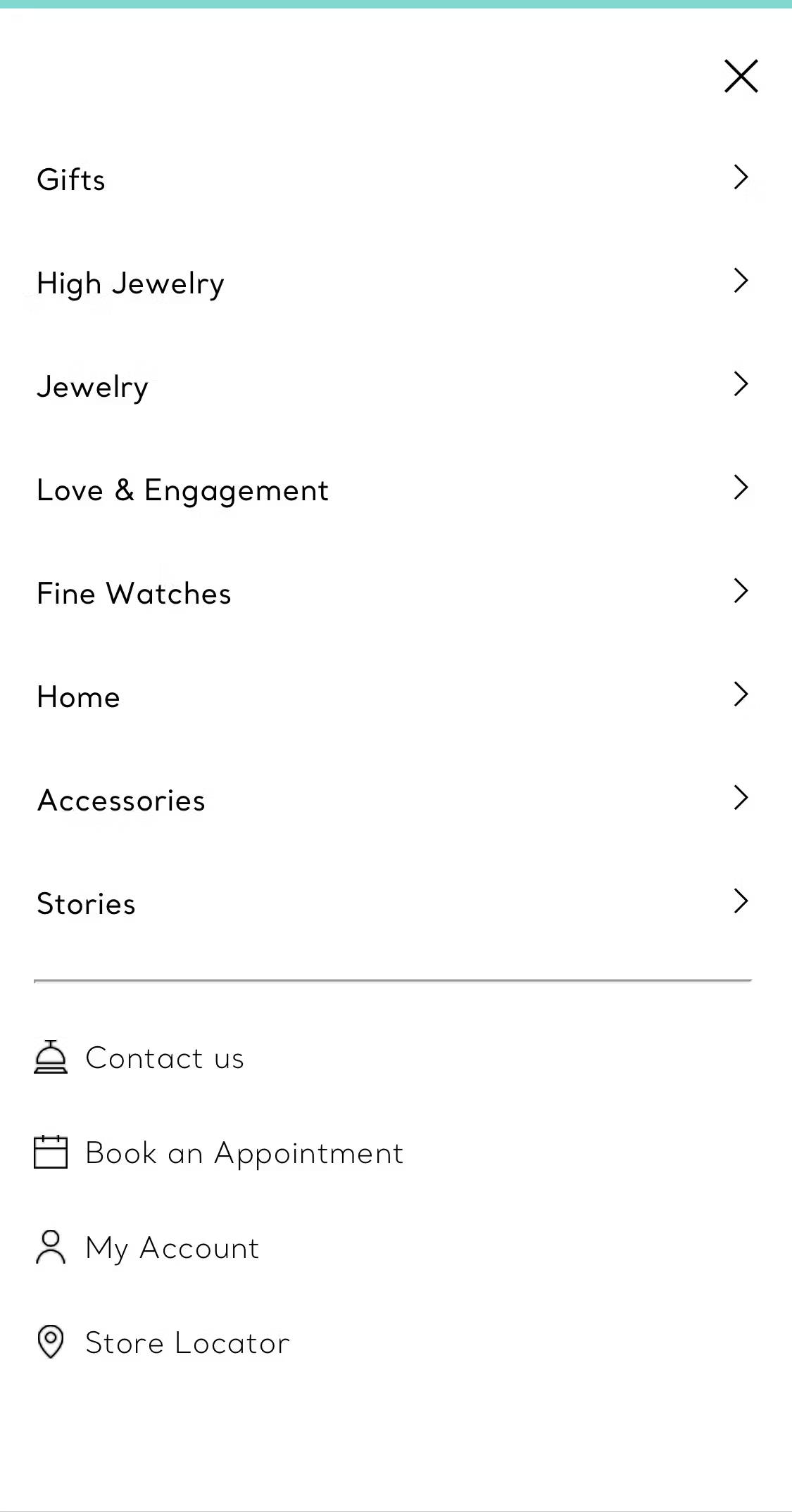Open the Accessories menu entry
This screenshot has width=792, height=1512.
point(121,800)
